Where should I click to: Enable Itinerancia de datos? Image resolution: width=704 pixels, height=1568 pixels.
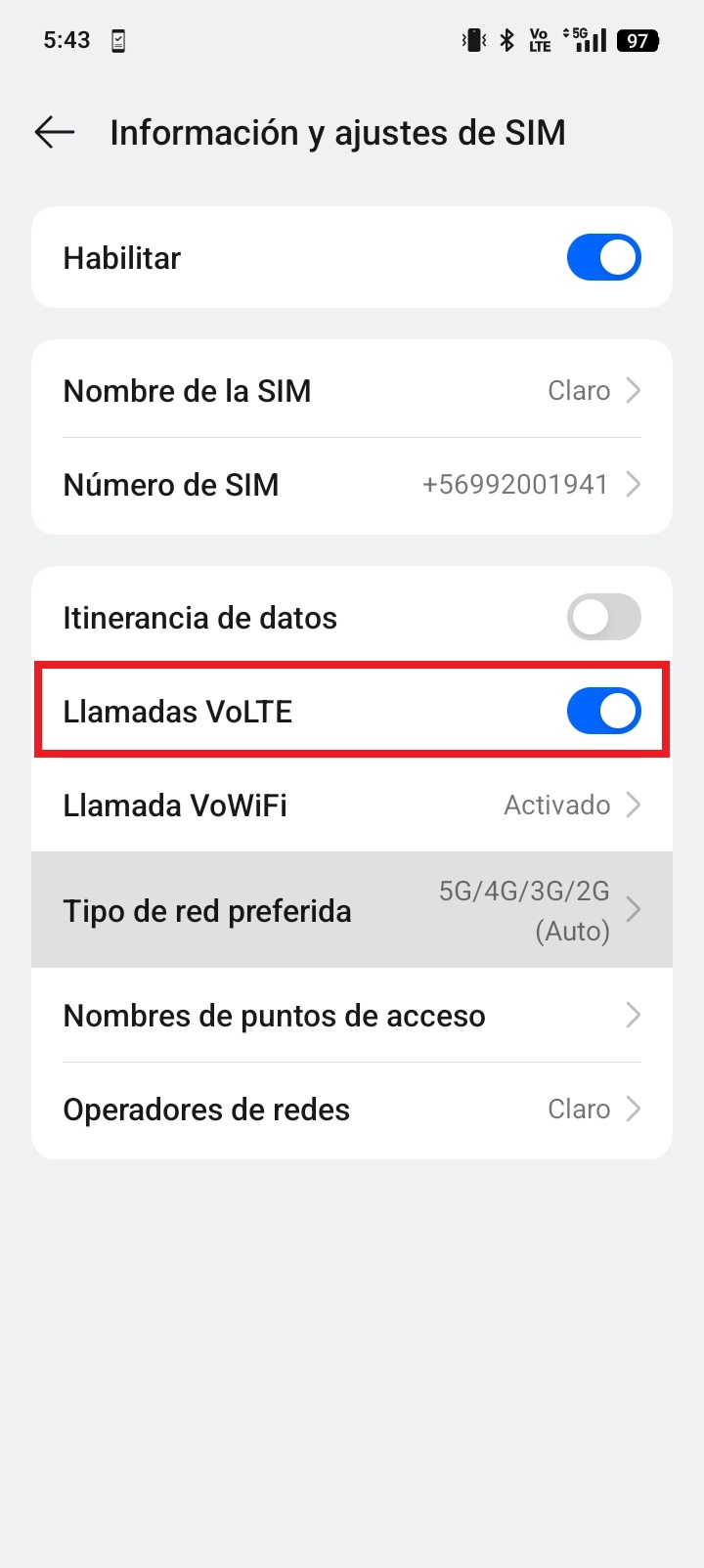603,617
